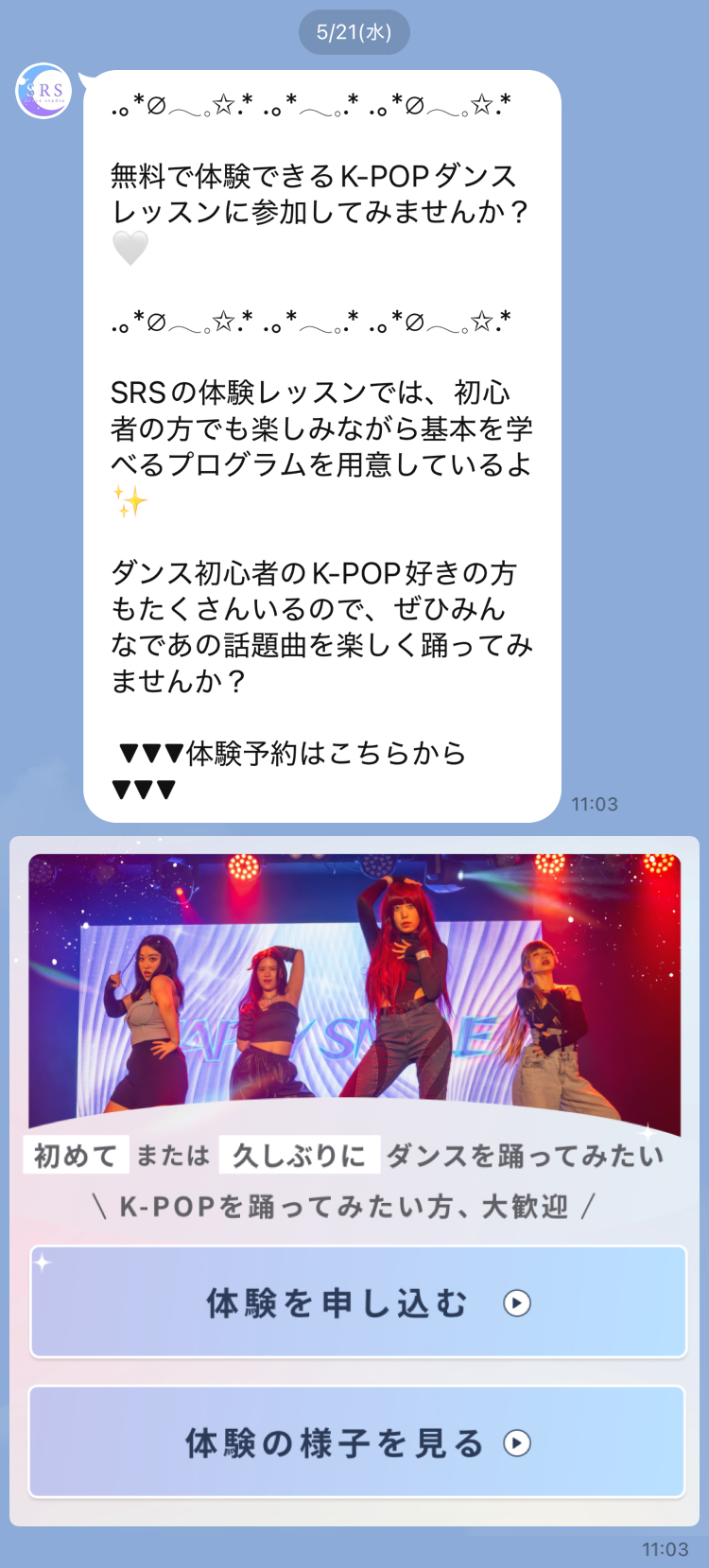Screen dimensions: 709x1568
Task: Click the SRS profile avatar icon
Action: pyautogui.click(x=44, y=91)
